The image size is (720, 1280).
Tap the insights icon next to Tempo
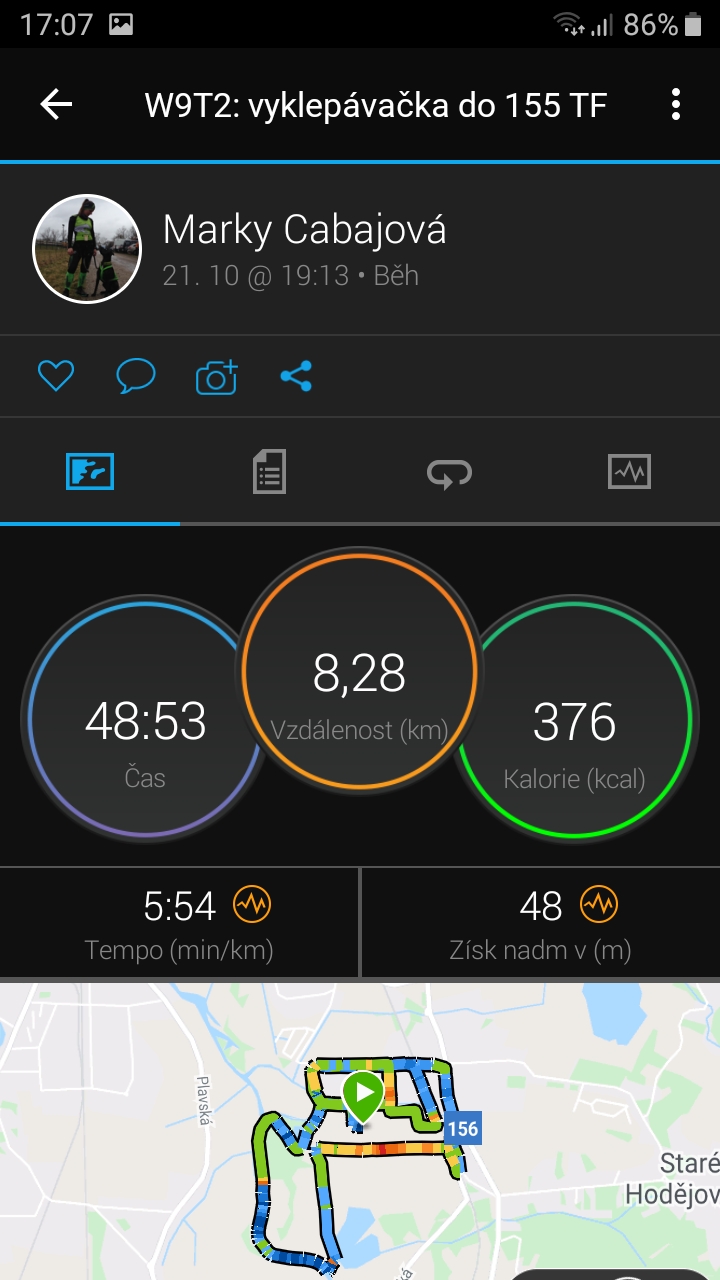(x=252, y=905)
